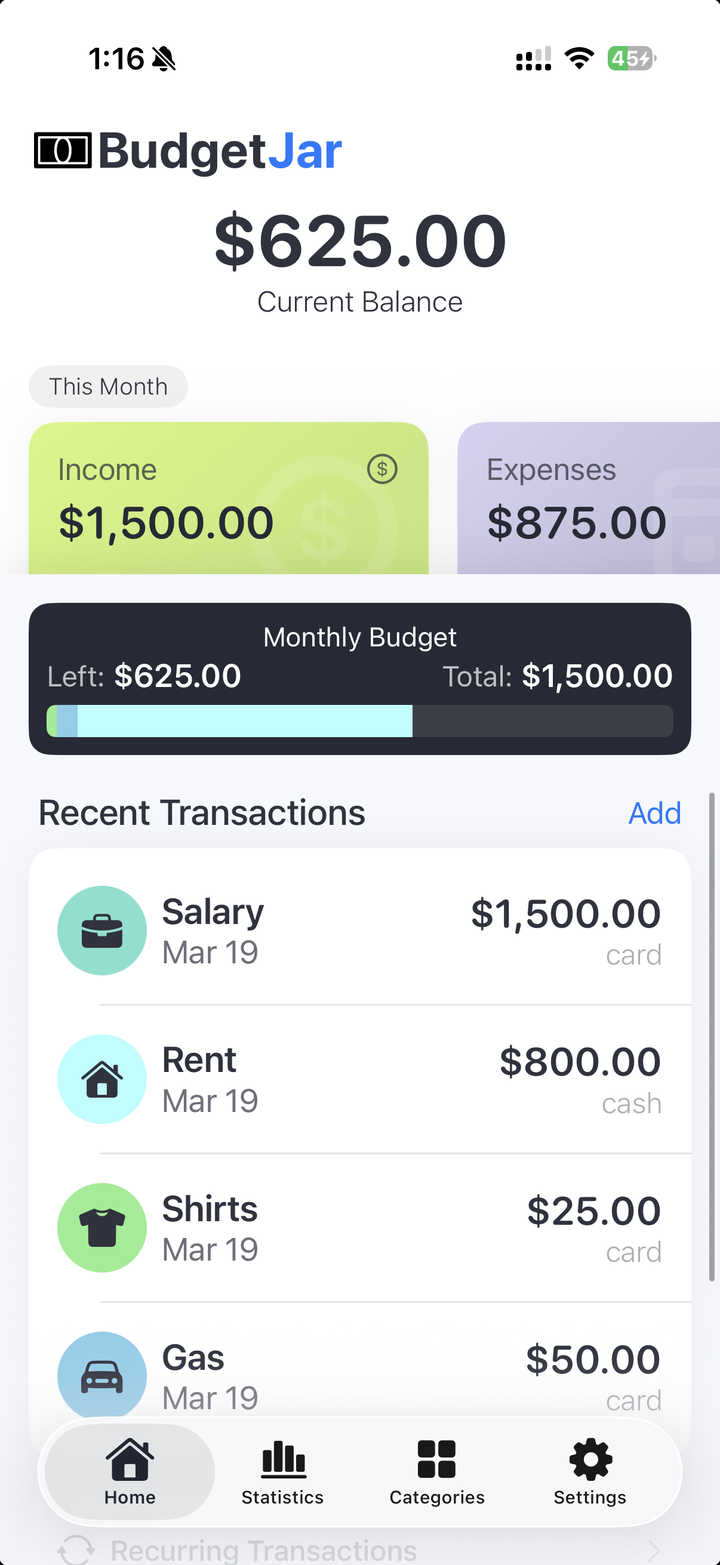Click the BudgetJar cash logo icon

click(63, 150)
